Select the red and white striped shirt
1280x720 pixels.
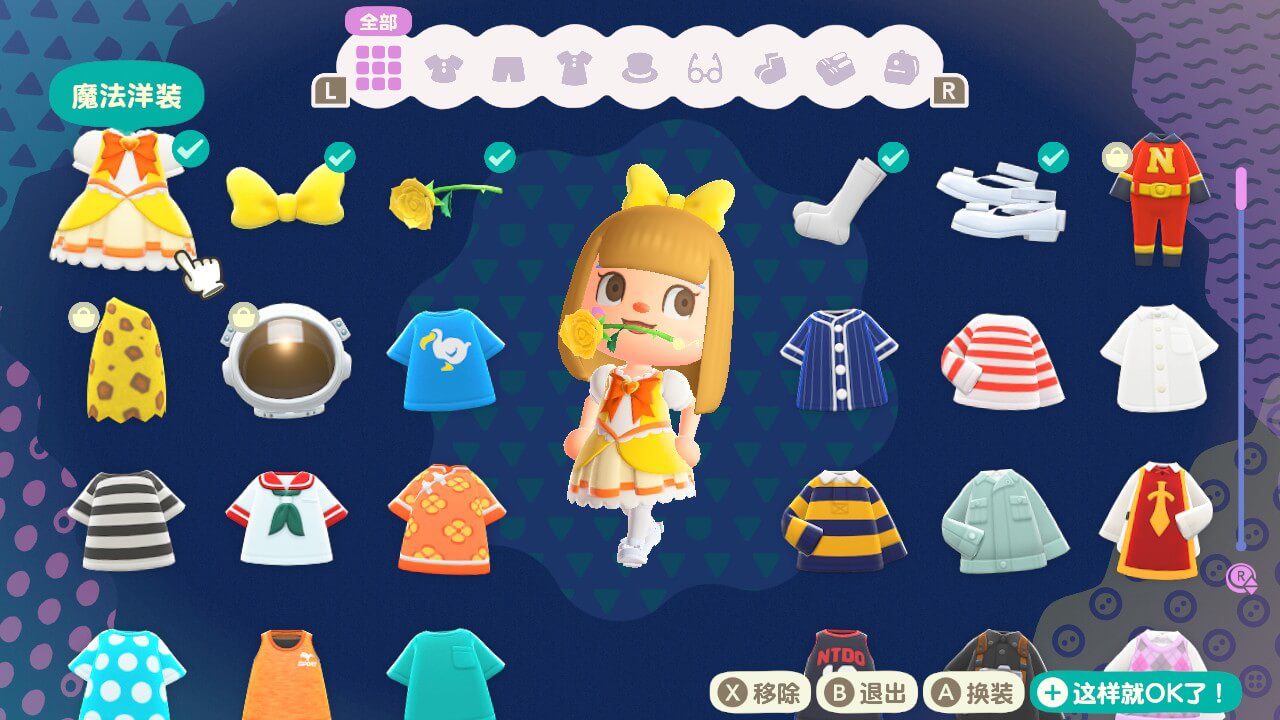[1001, 360]
